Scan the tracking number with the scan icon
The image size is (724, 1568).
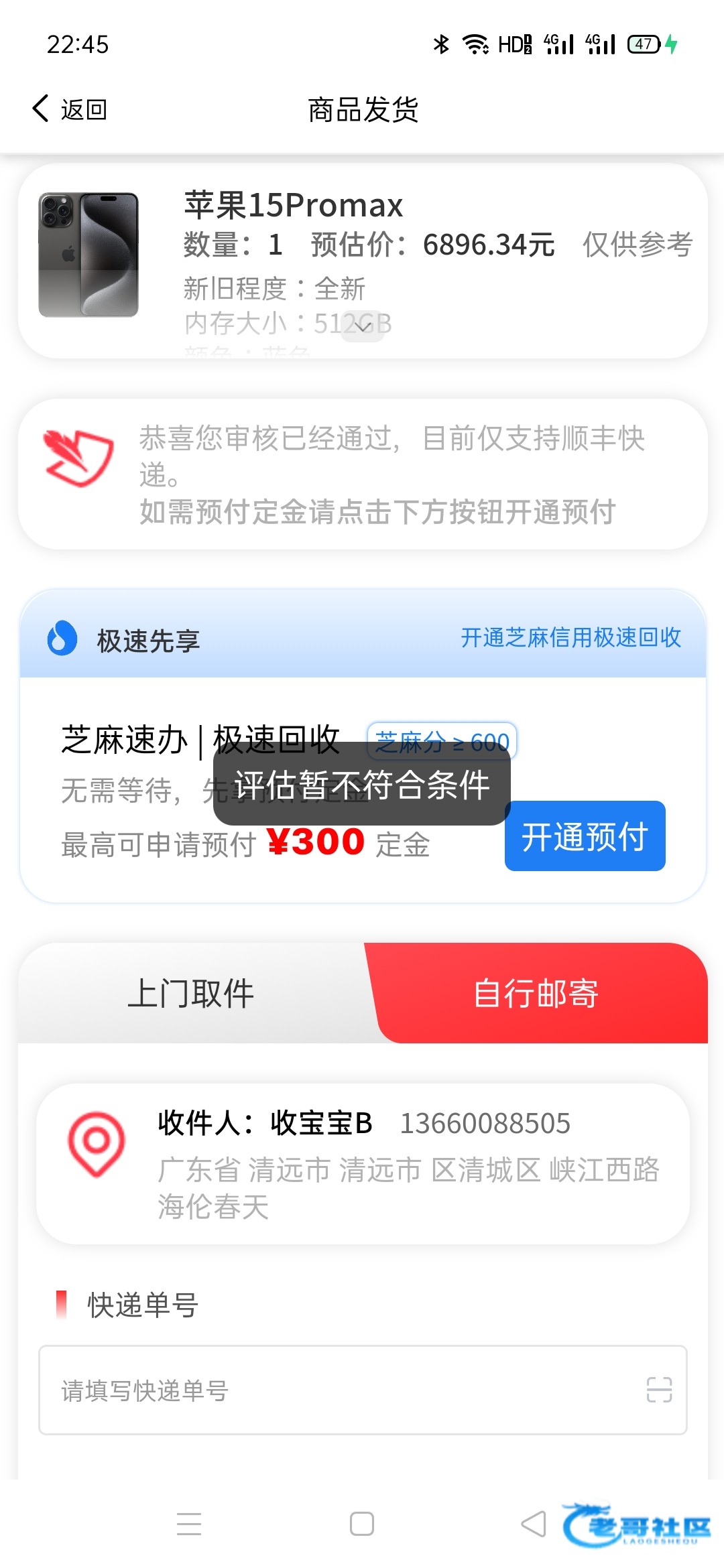coord(658,1390)
